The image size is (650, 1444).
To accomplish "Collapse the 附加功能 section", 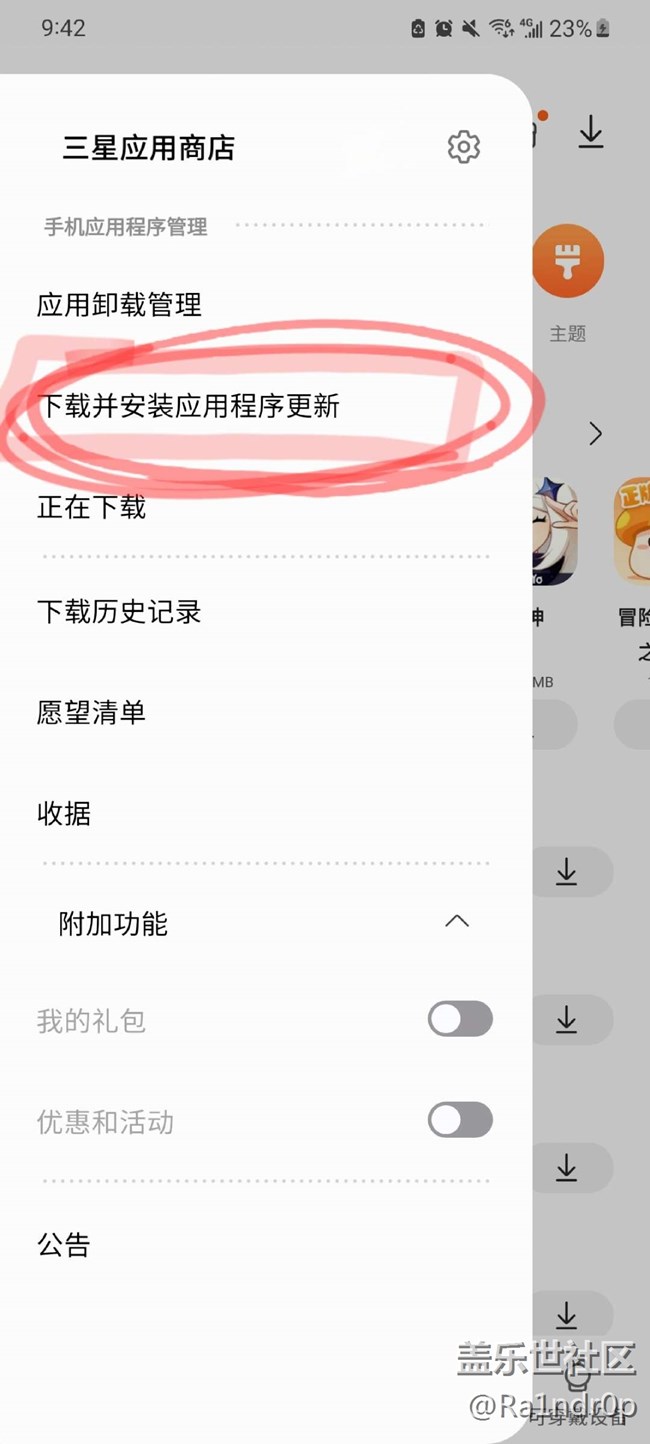I will (456, 922).
